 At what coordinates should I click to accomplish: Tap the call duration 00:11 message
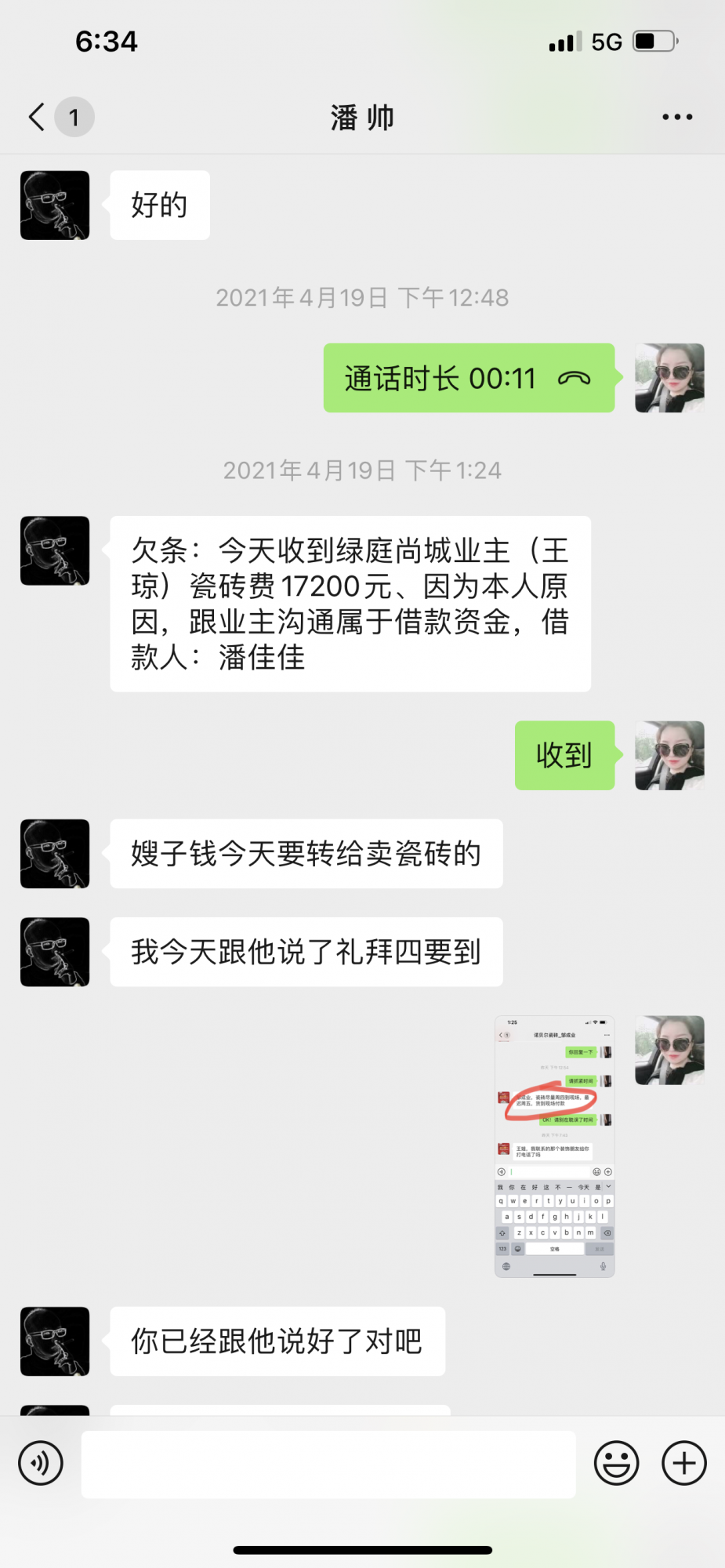(469, 379)
